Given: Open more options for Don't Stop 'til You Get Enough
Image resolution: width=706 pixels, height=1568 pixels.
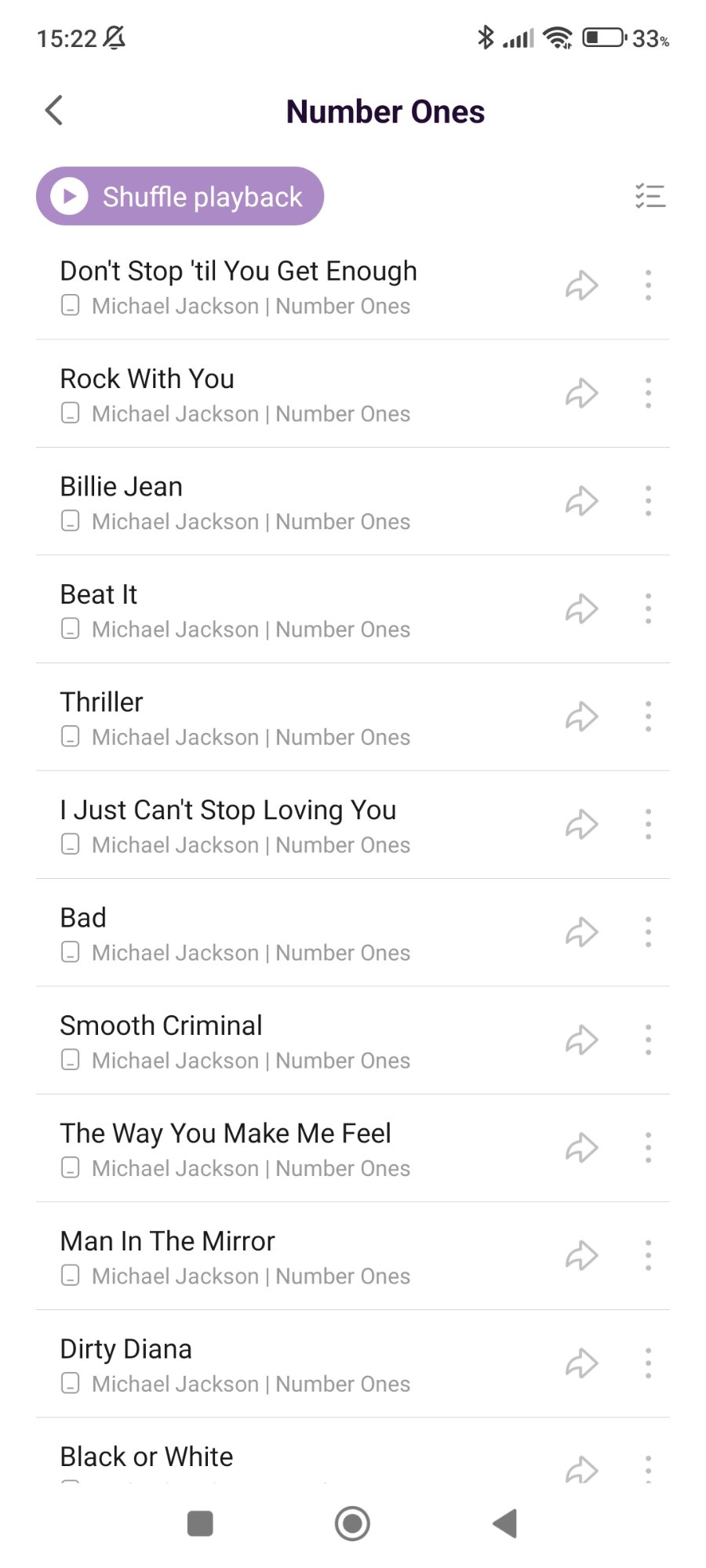Looking at the screenshot, I should point(648,285).
